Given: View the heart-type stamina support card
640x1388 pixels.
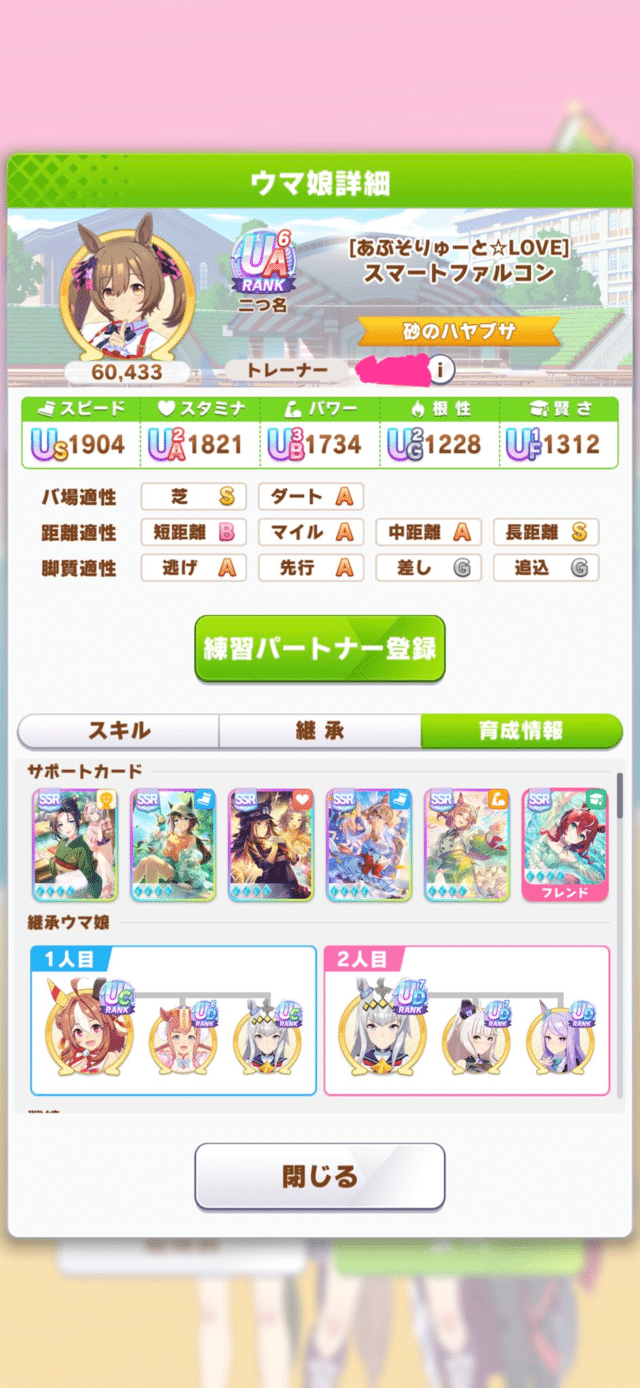Looking at the screenshot, I should (x=270, y=845).
